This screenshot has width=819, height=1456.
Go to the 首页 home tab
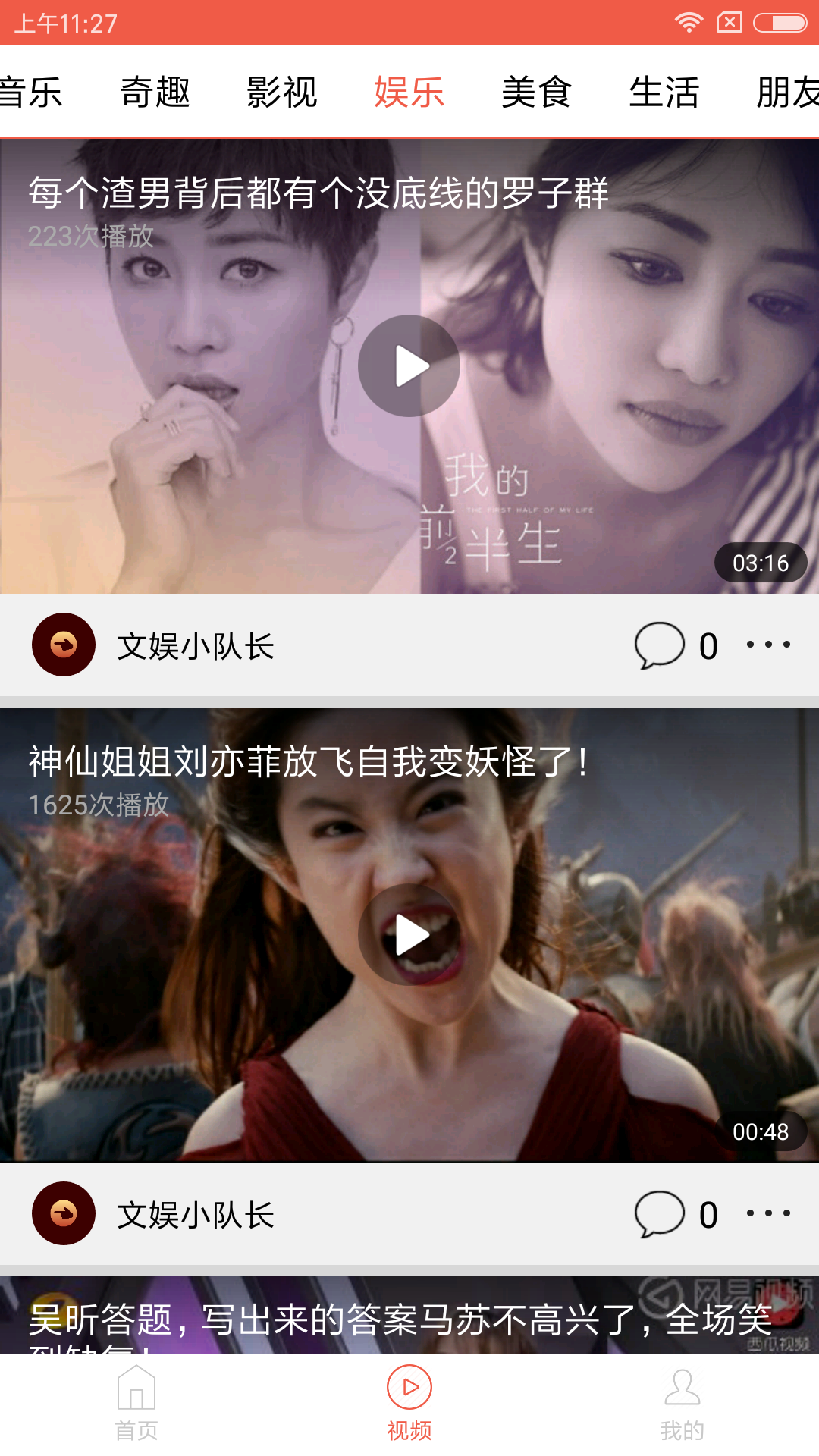pyautogui.click(x=136, y=1403)
